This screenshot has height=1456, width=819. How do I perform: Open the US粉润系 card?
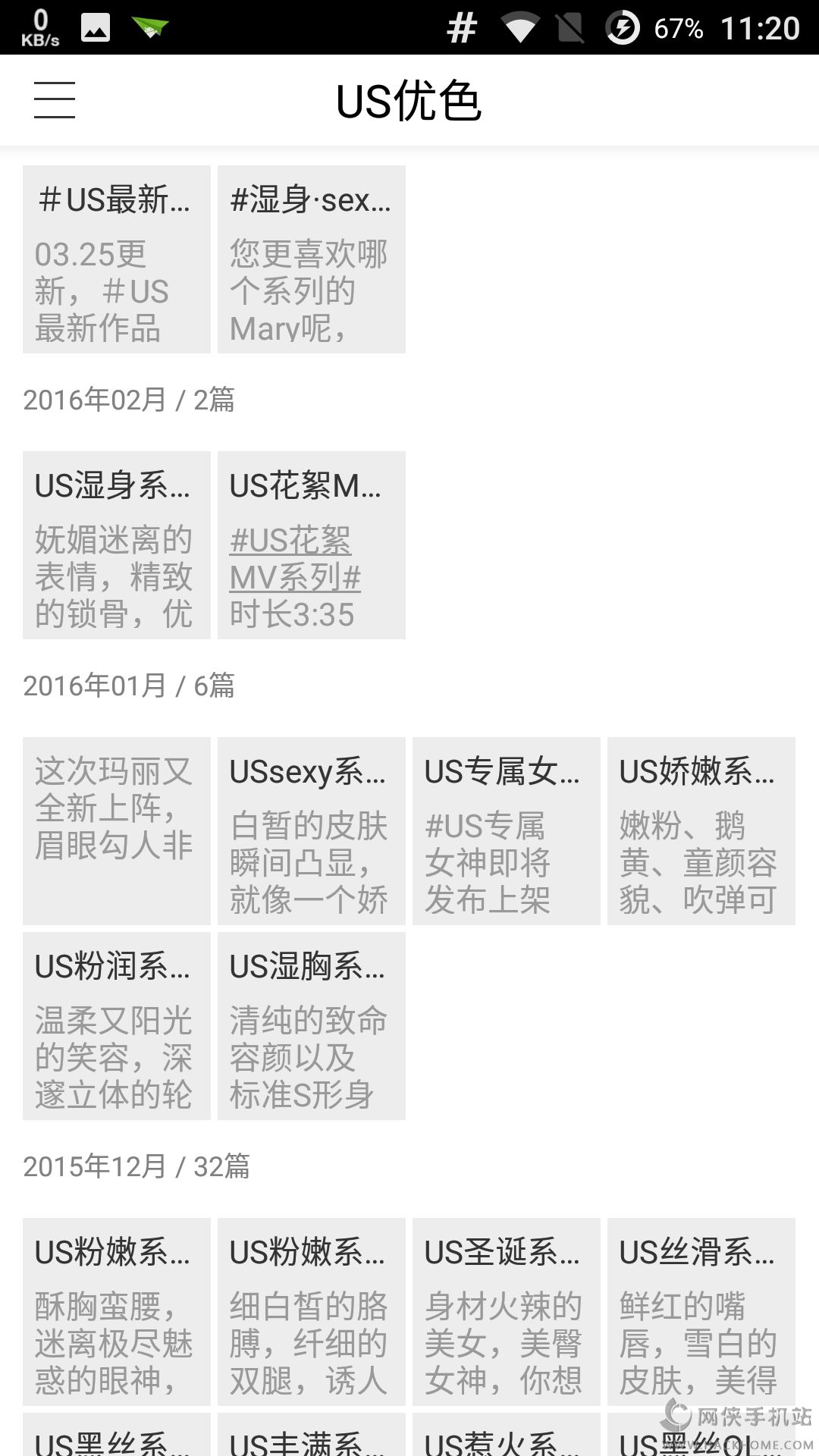pos(117,1026)
